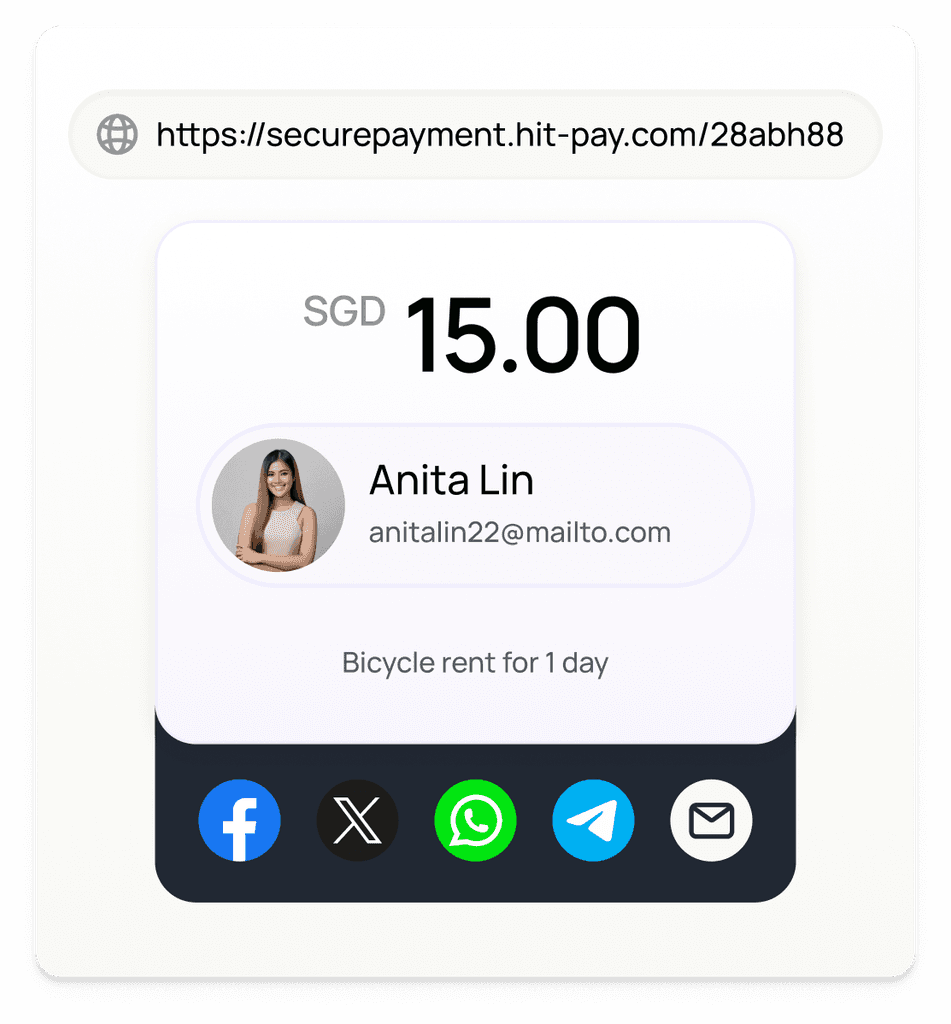Select the Telegram paper plane icon
Viewport: 951px width, 1024px height.
point(593,820)
